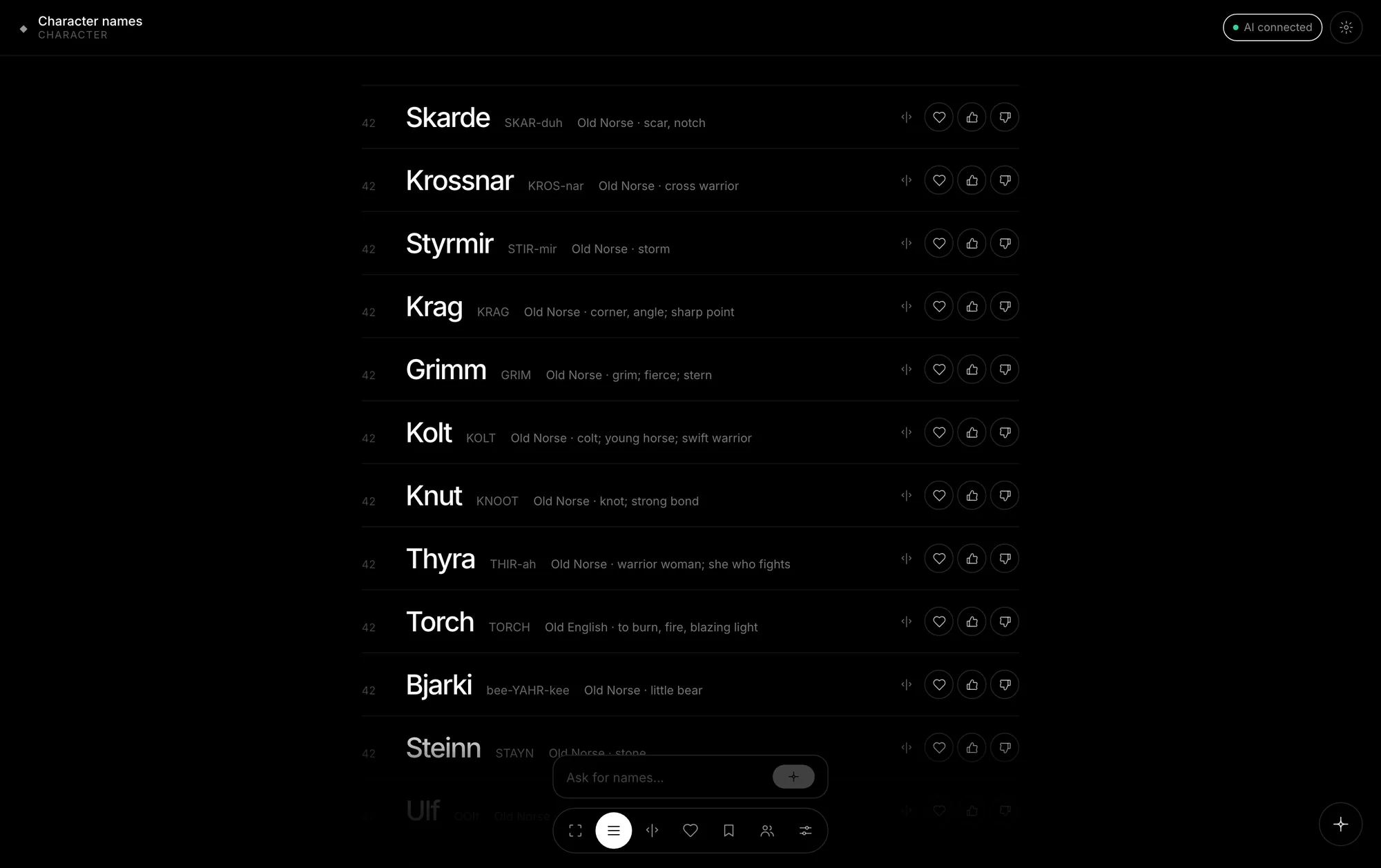Submit the name request with sparkle button
Image resolution: width=1381 pixels, height=868 pixels.
[793, 777]
